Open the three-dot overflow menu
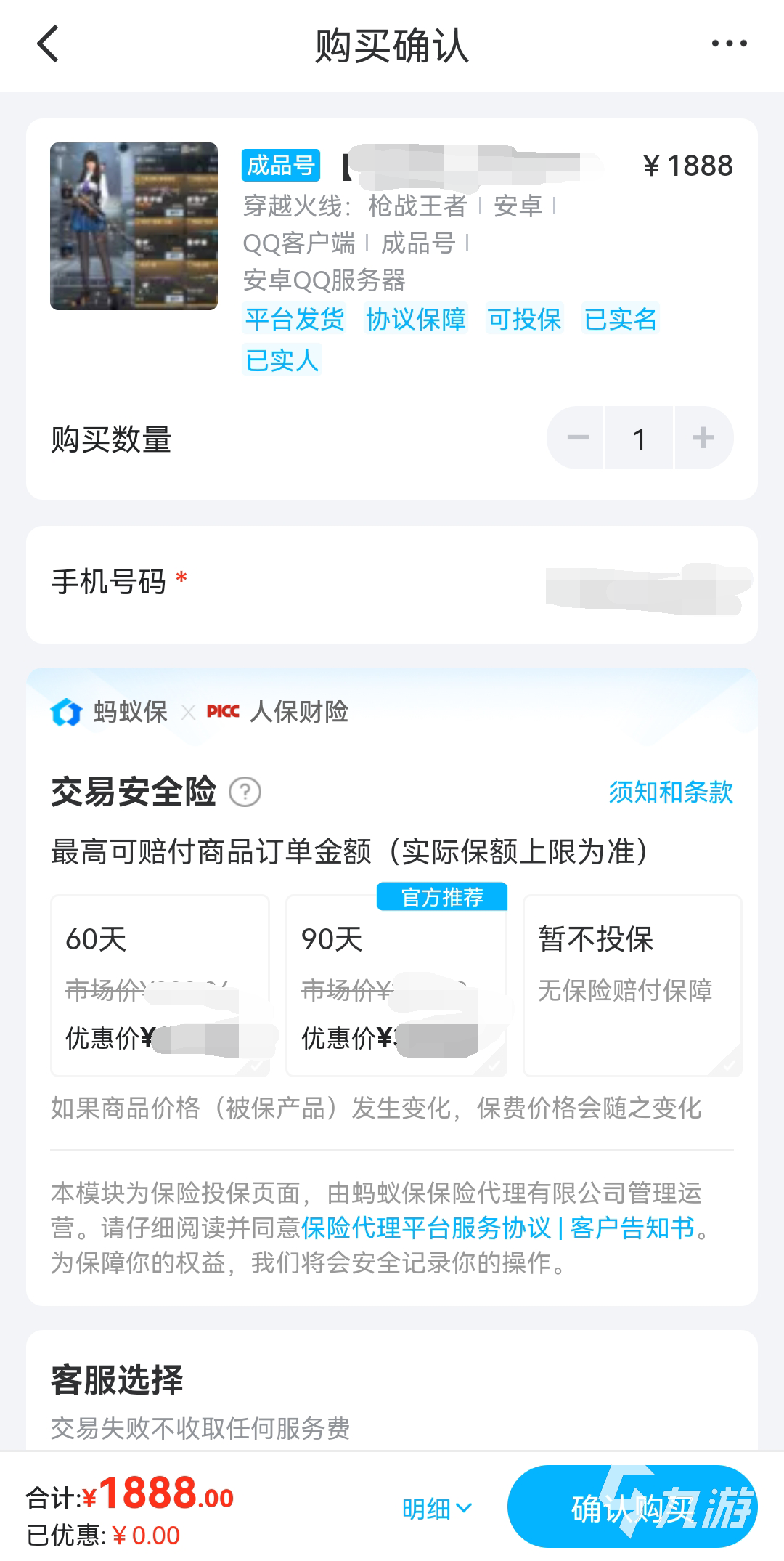784x1561 pixels. (729, 44)
